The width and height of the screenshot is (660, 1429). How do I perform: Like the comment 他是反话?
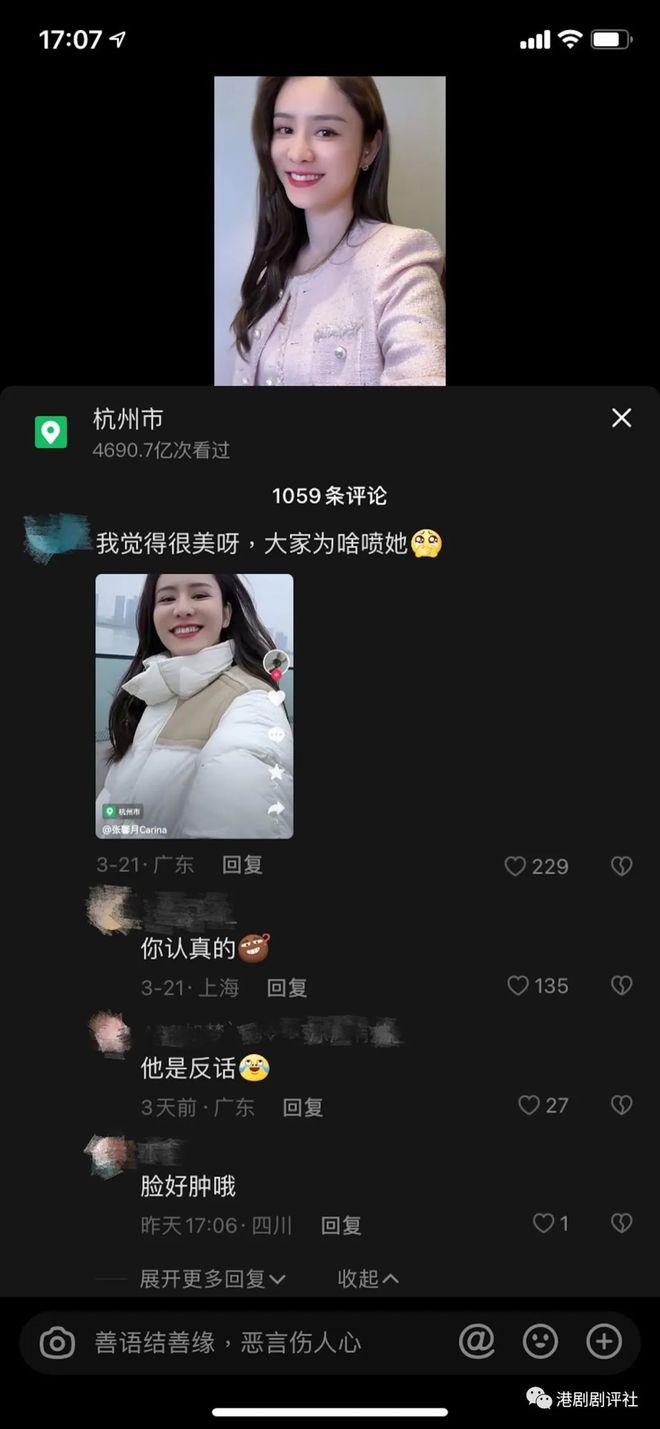click(529, 1105)
